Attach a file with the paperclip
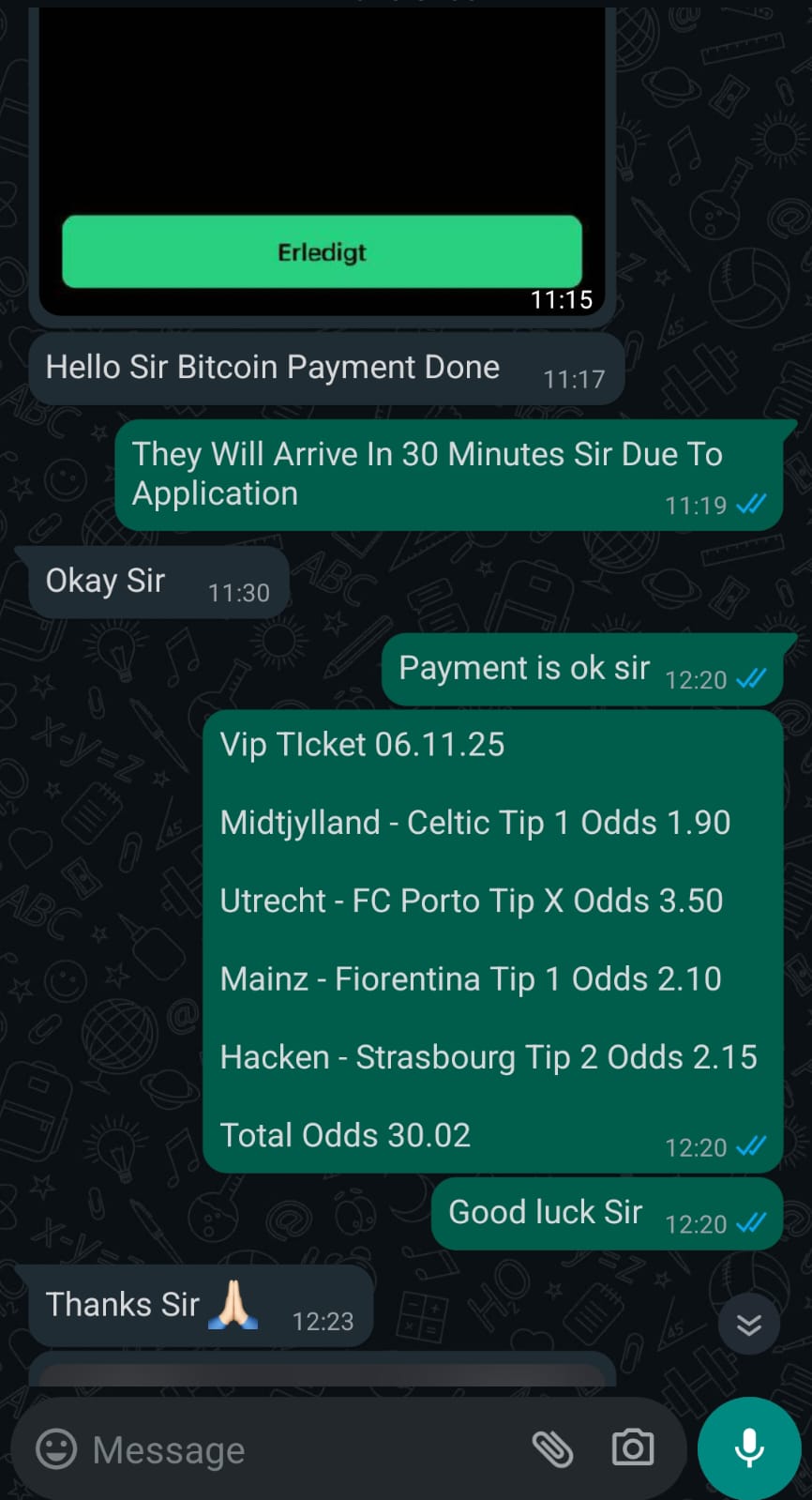The height and width of the screenshot is (1500, 812). [x=552, y=1448]
